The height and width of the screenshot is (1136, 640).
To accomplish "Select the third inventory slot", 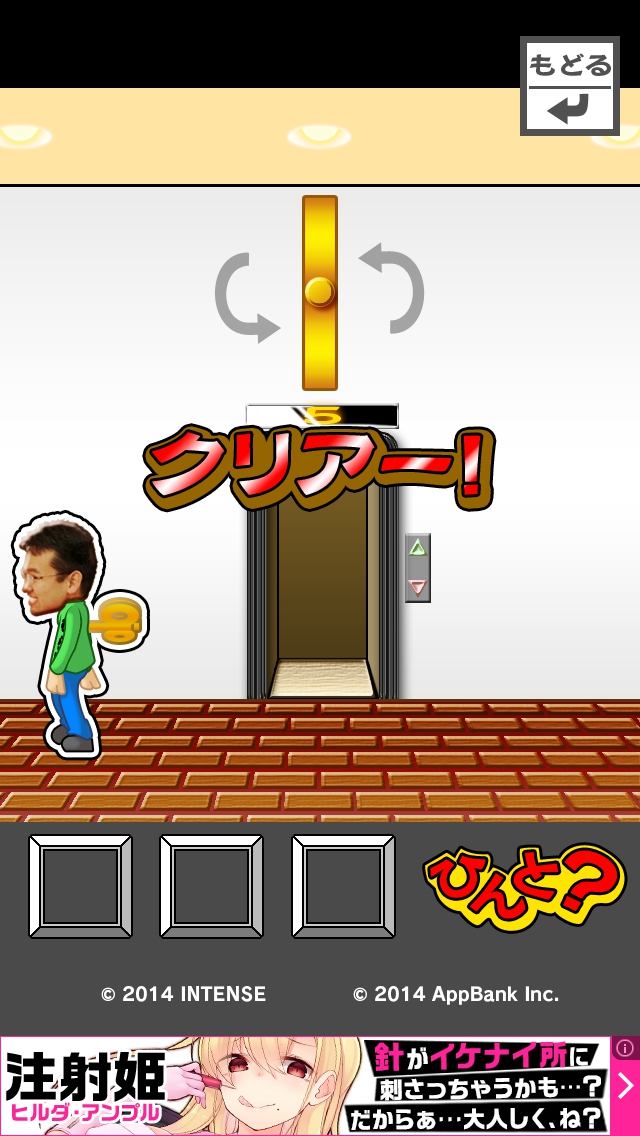I will pyautogui.click(x=343, y=886).
